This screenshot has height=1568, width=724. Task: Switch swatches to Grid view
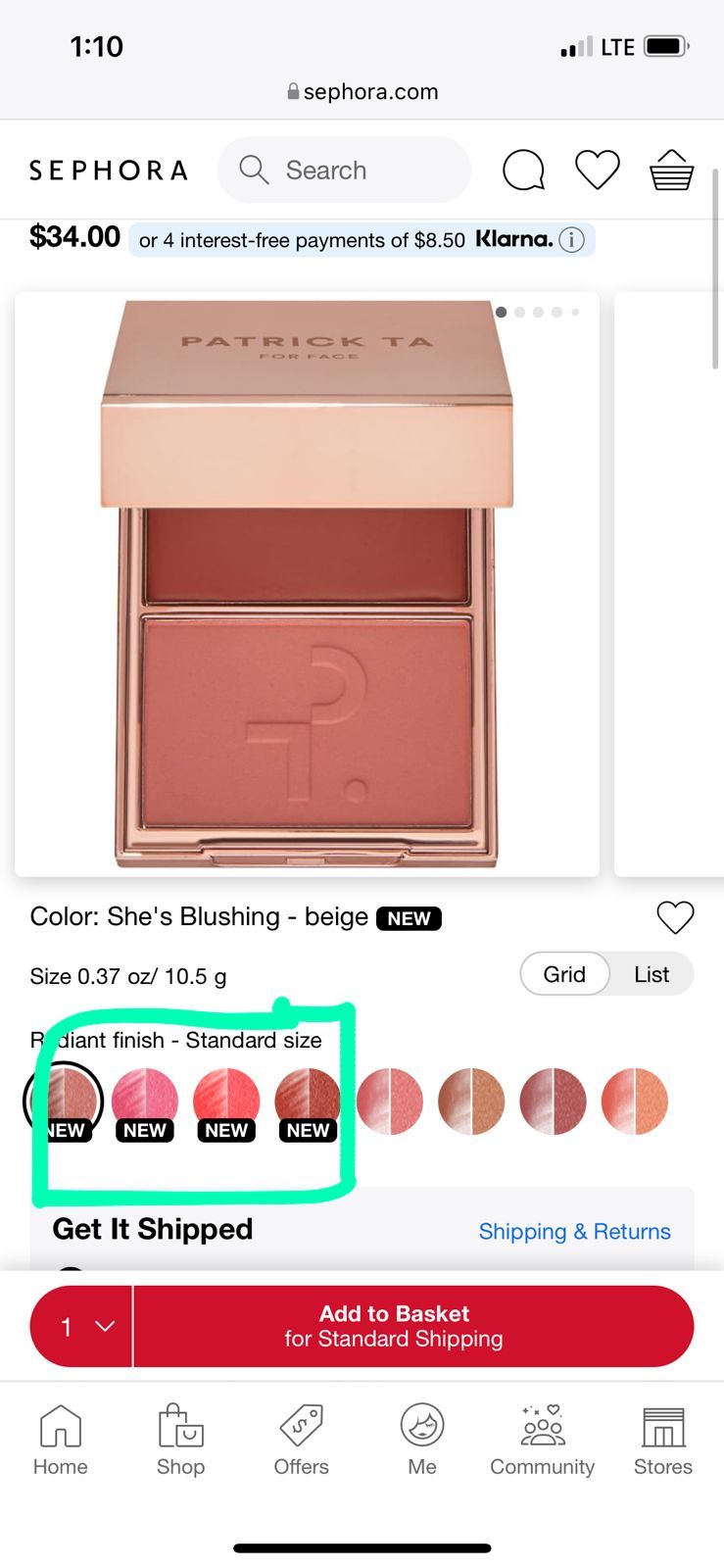[564, 974]
